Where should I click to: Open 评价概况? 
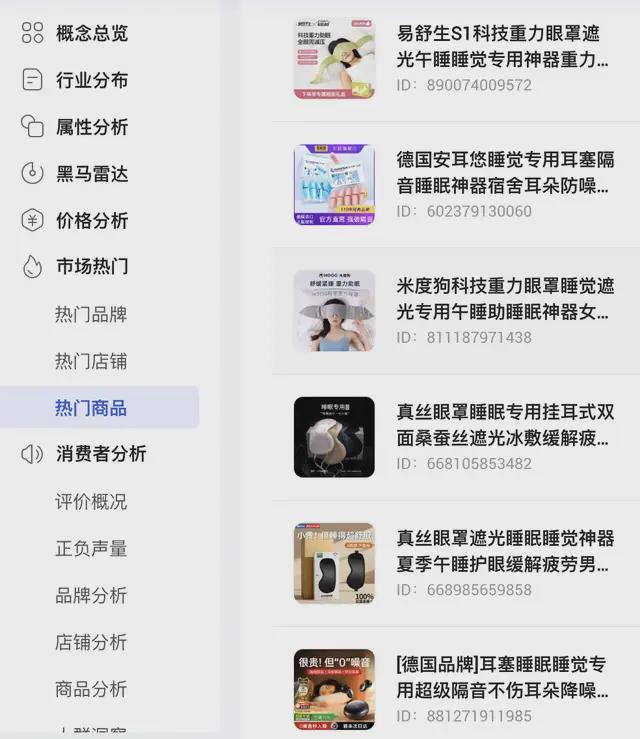tap(91, 501)
